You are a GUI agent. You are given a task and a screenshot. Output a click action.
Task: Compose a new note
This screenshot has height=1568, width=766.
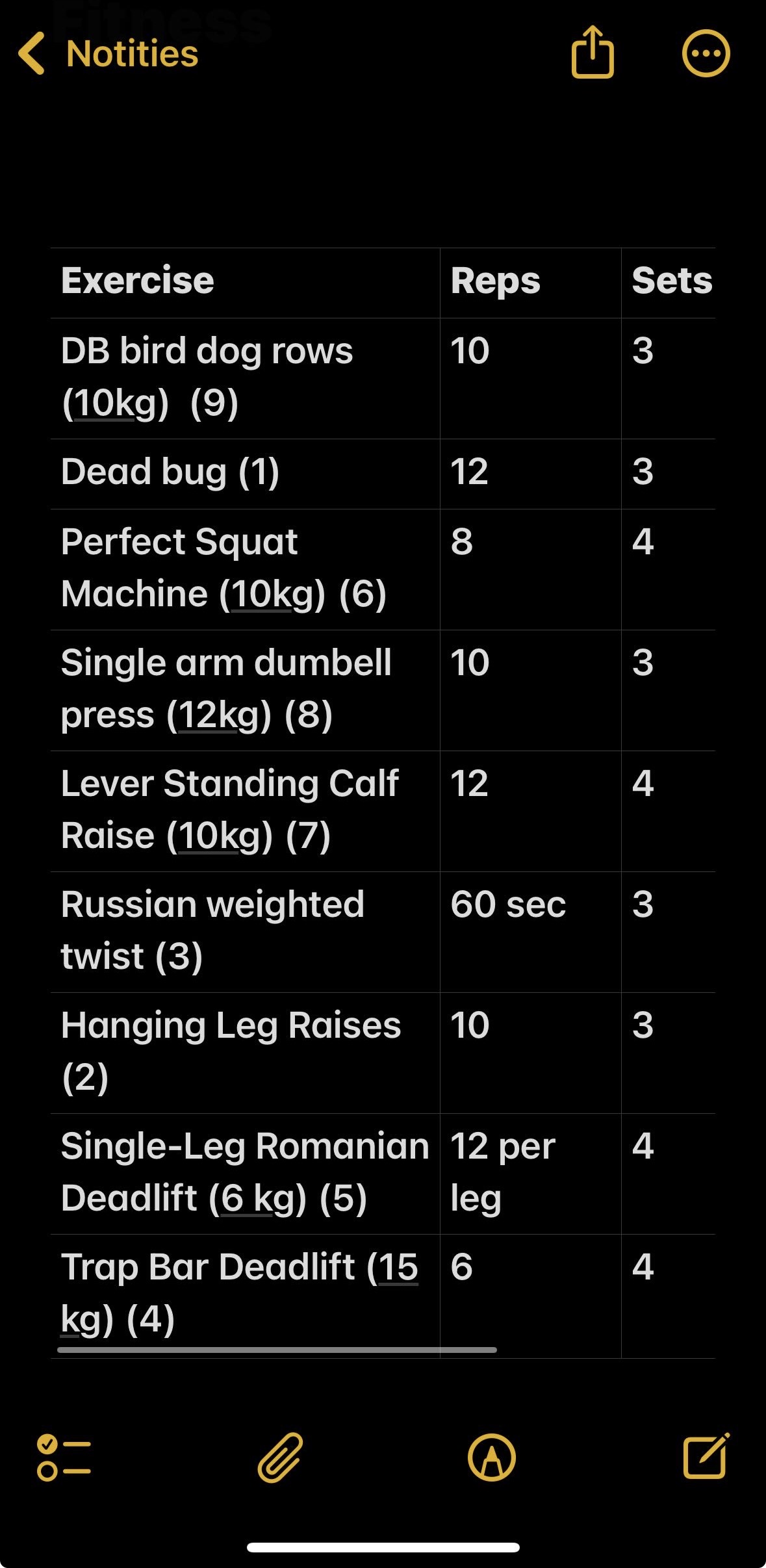(706, 1456)
